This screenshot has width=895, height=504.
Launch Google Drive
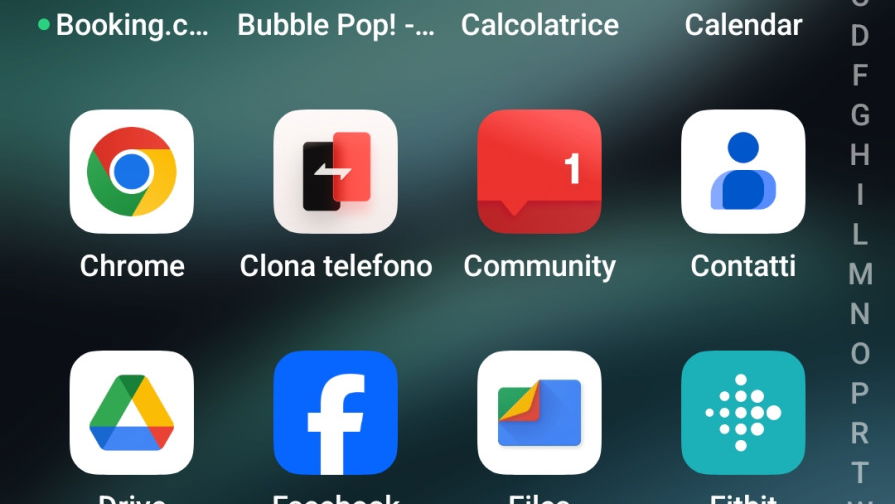coord(131,413)
